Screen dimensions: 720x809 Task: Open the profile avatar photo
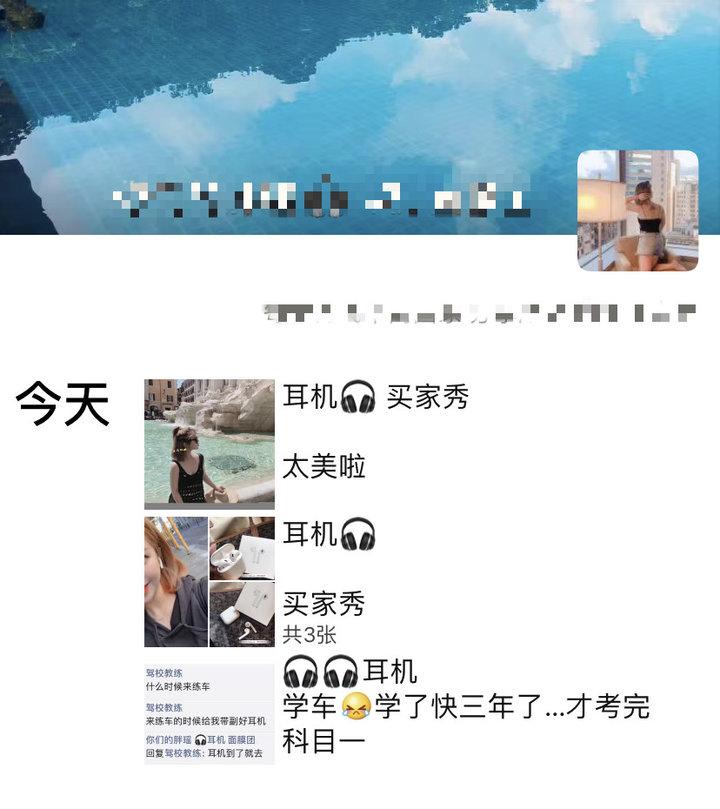[x=638, y=210]
